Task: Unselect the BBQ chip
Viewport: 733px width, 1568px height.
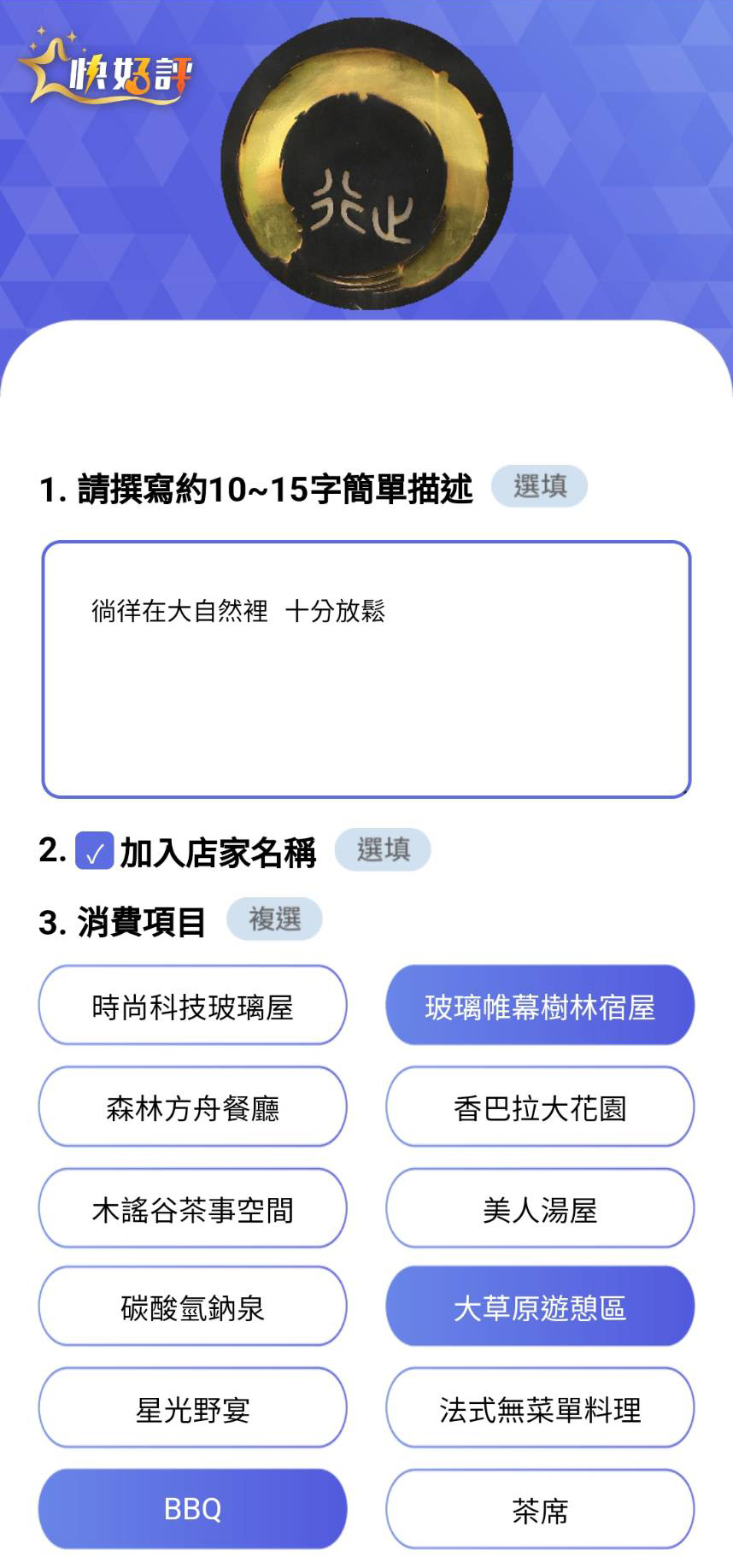Action: click(x=192, y=1509)
